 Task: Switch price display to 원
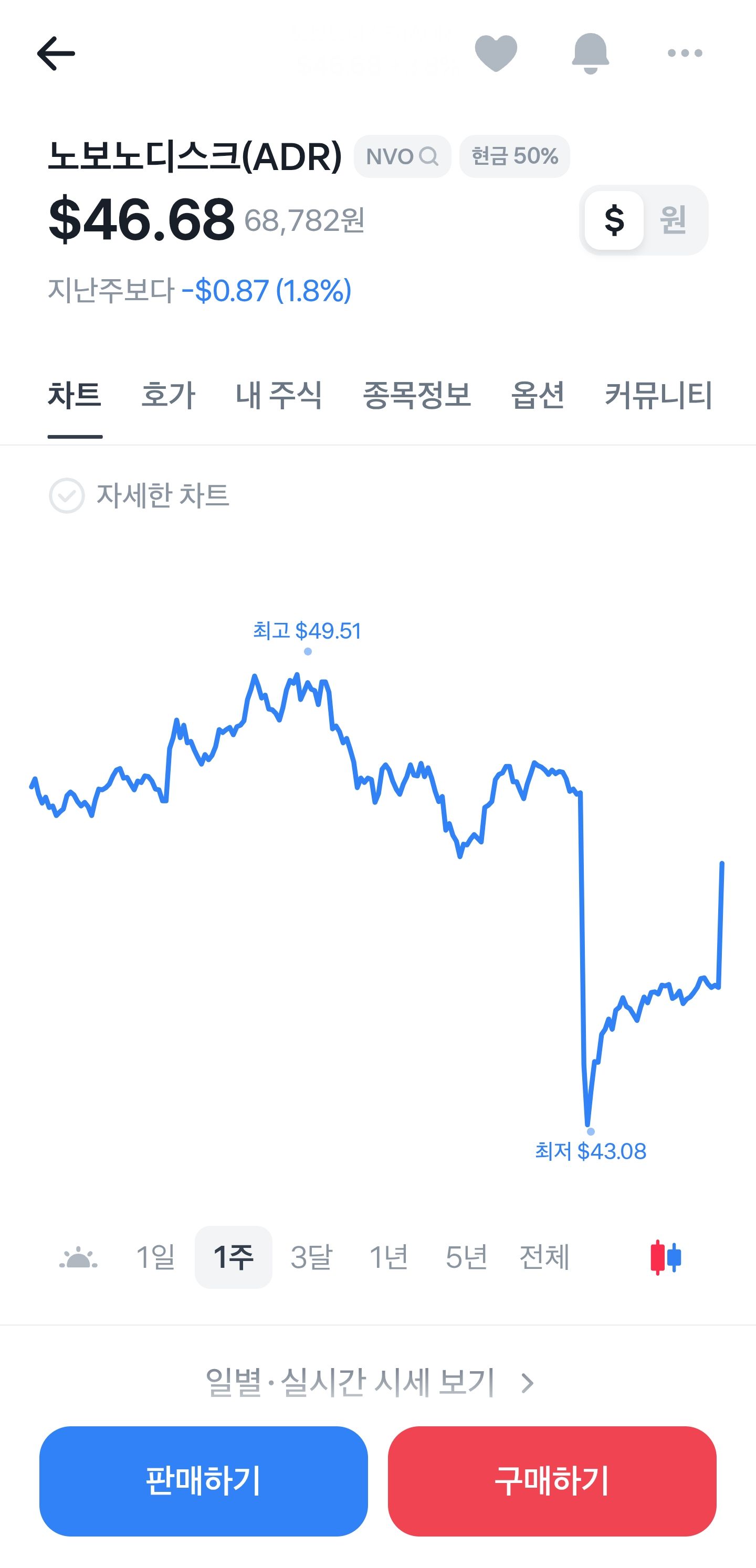673,220
